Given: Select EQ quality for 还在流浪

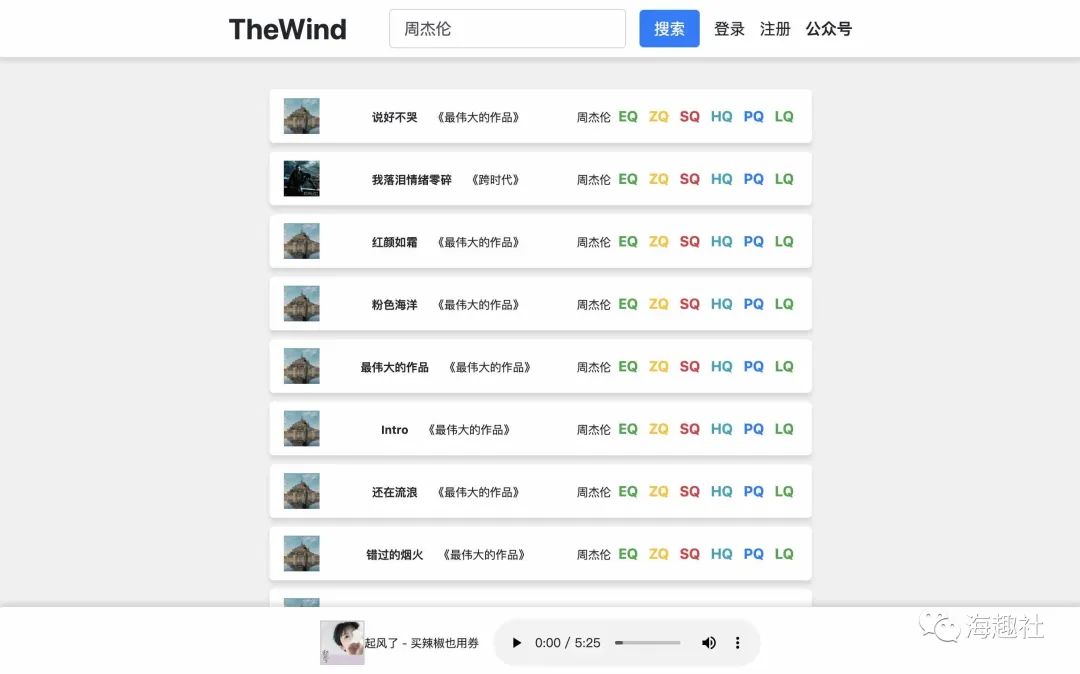Looking at the screenshot, I should [x=627, y=492].
